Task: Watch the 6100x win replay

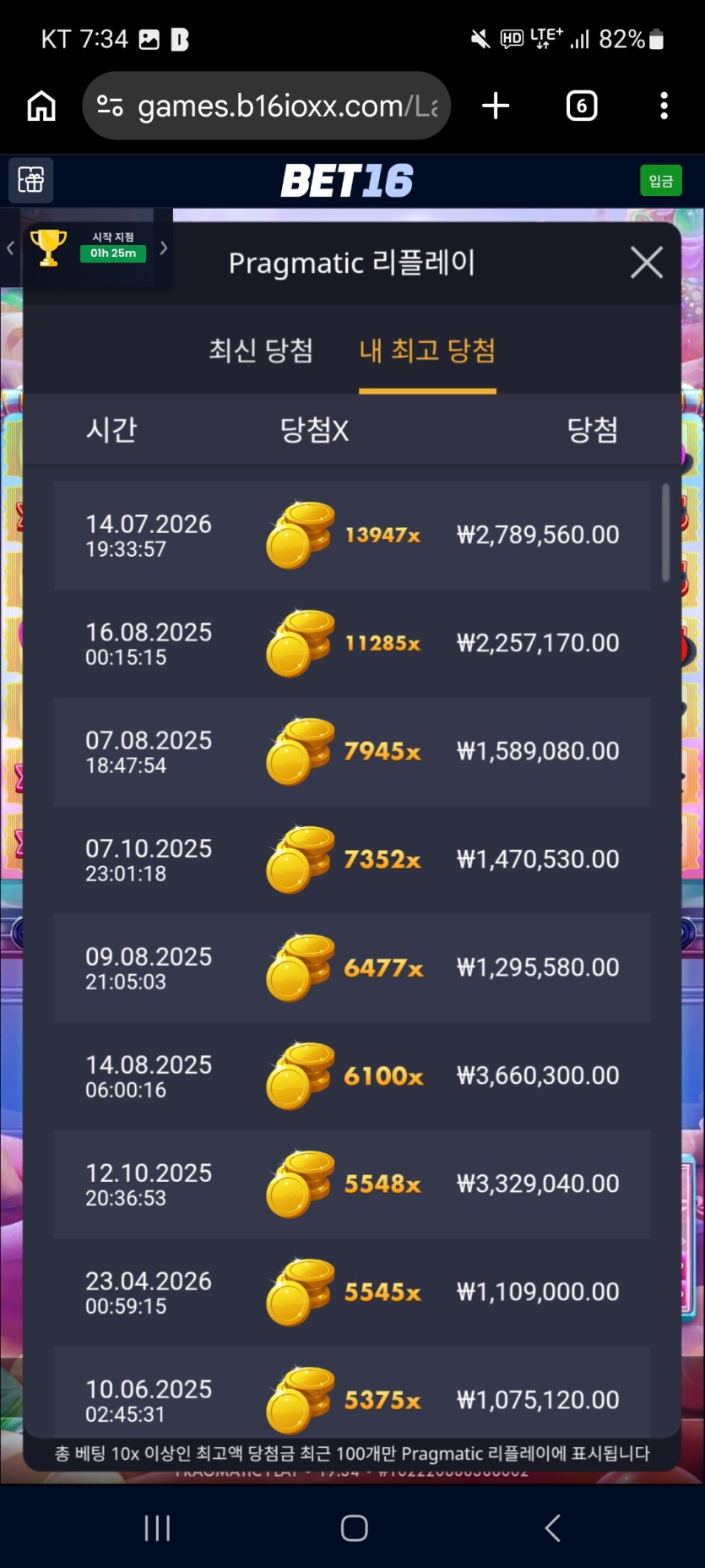Action: coord(352,1076)
